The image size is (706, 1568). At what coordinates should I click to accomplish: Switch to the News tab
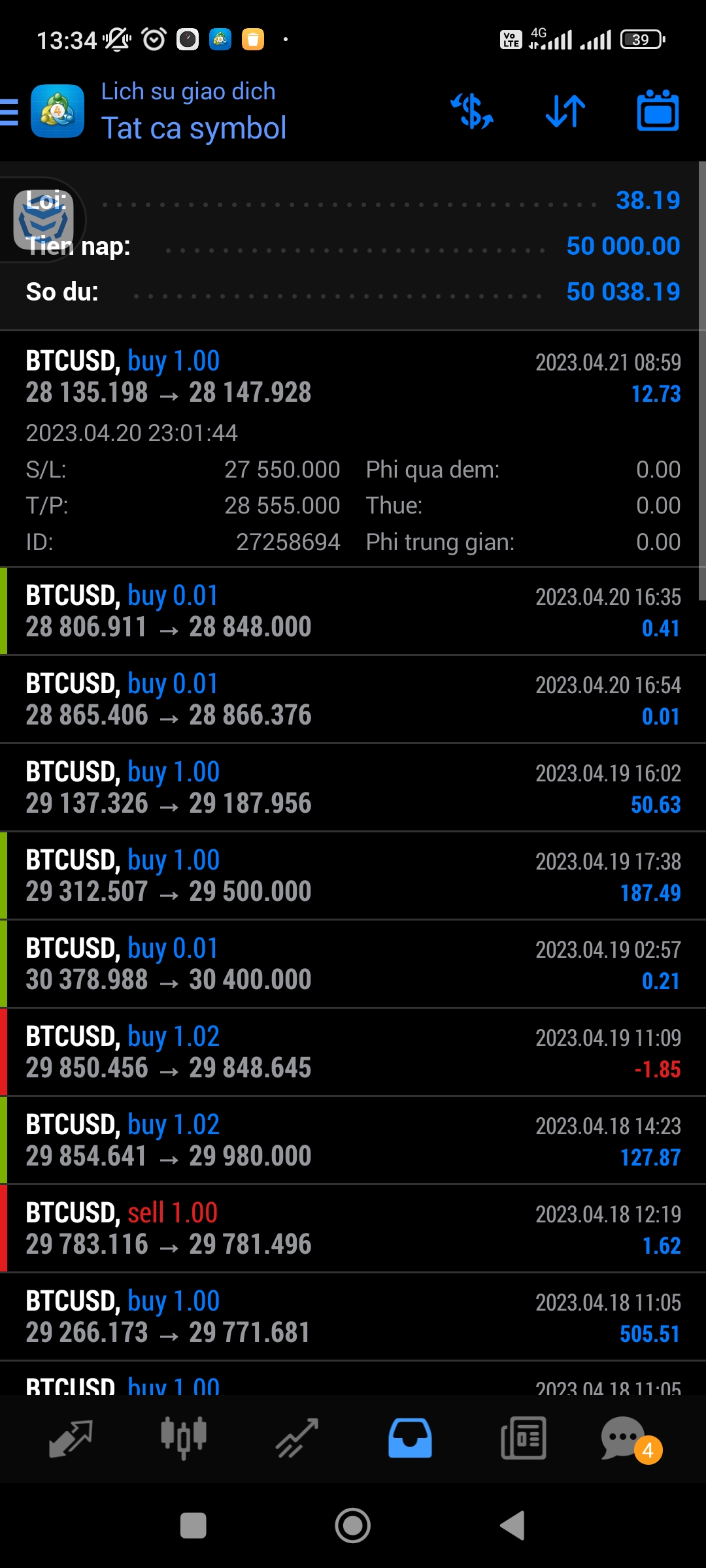523,1439
